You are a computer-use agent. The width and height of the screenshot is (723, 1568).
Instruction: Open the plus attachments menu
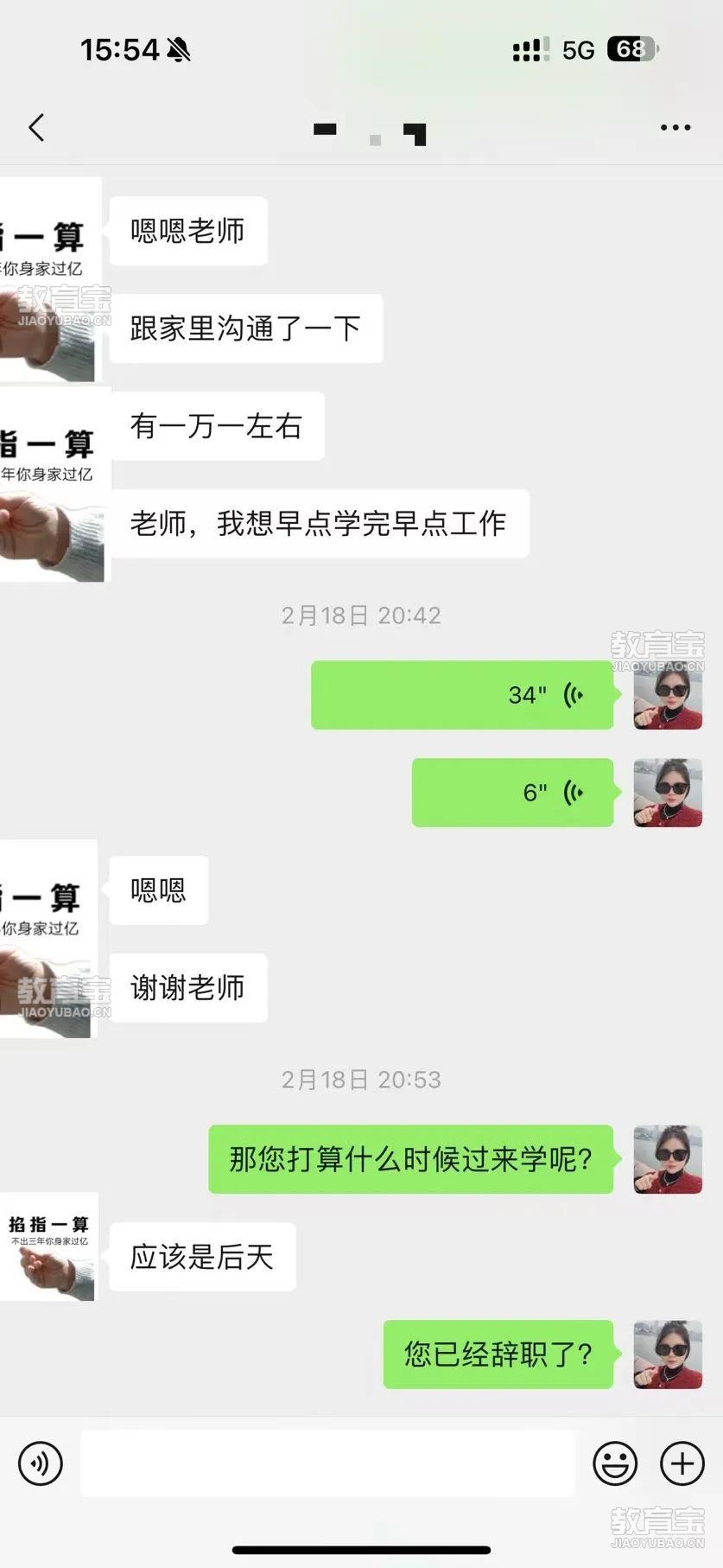point(682,1463)
